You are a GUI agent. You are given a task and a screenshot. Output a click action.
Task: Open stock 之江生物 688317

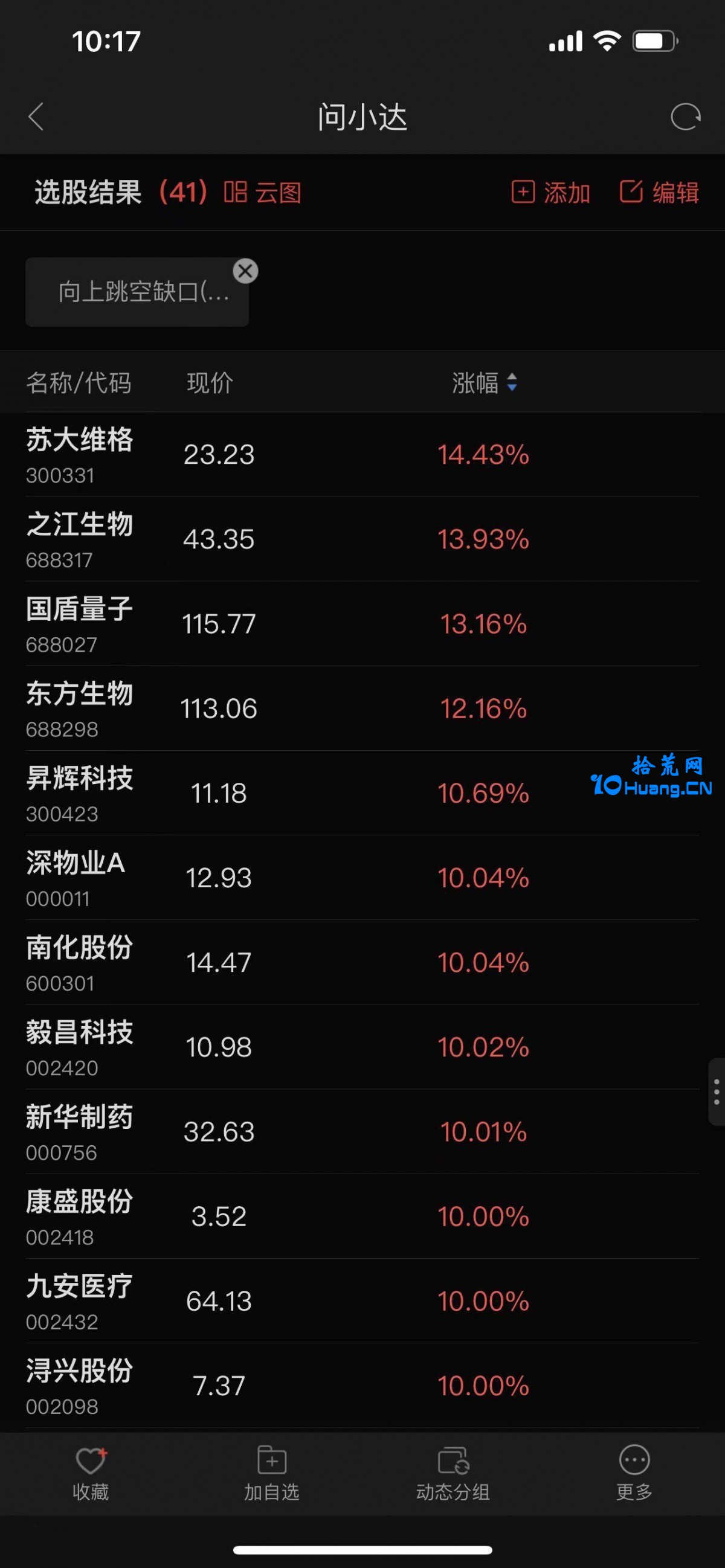(362, 539)
